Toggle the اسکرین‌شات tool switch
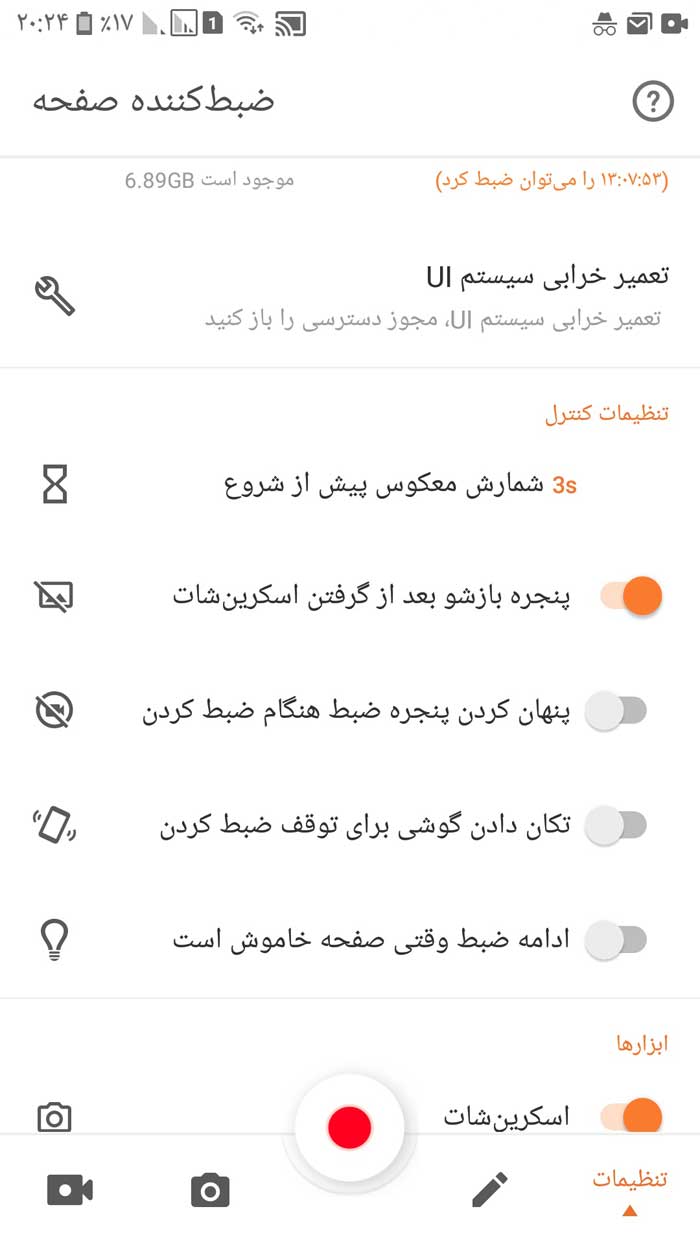This screenshot has width=700, height=1244. point(630,1115)
